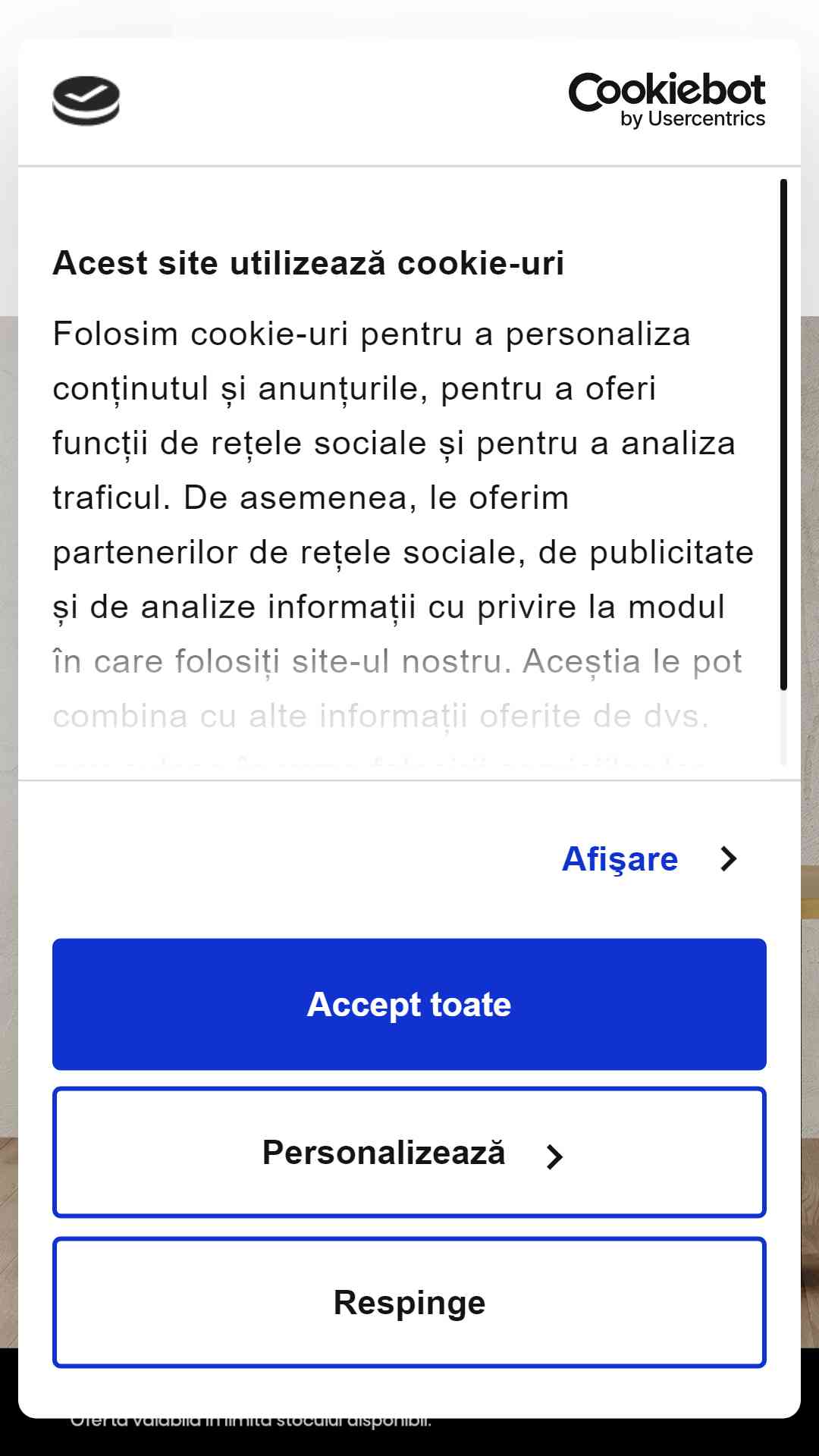Accept all cookies with Accept toate
819x1456 pixels.
pos(409,1004)
